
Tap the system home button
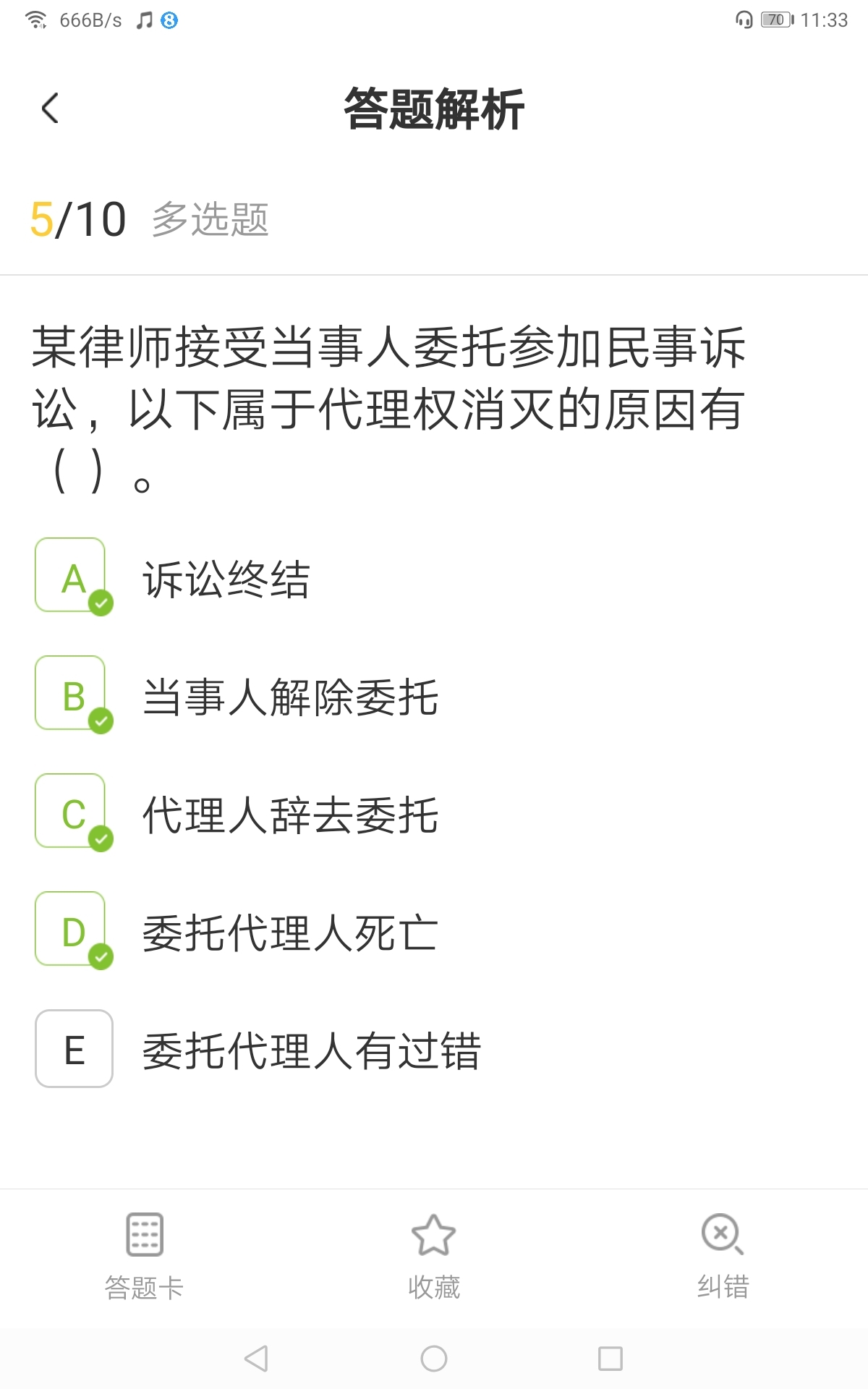point(434,1359)
